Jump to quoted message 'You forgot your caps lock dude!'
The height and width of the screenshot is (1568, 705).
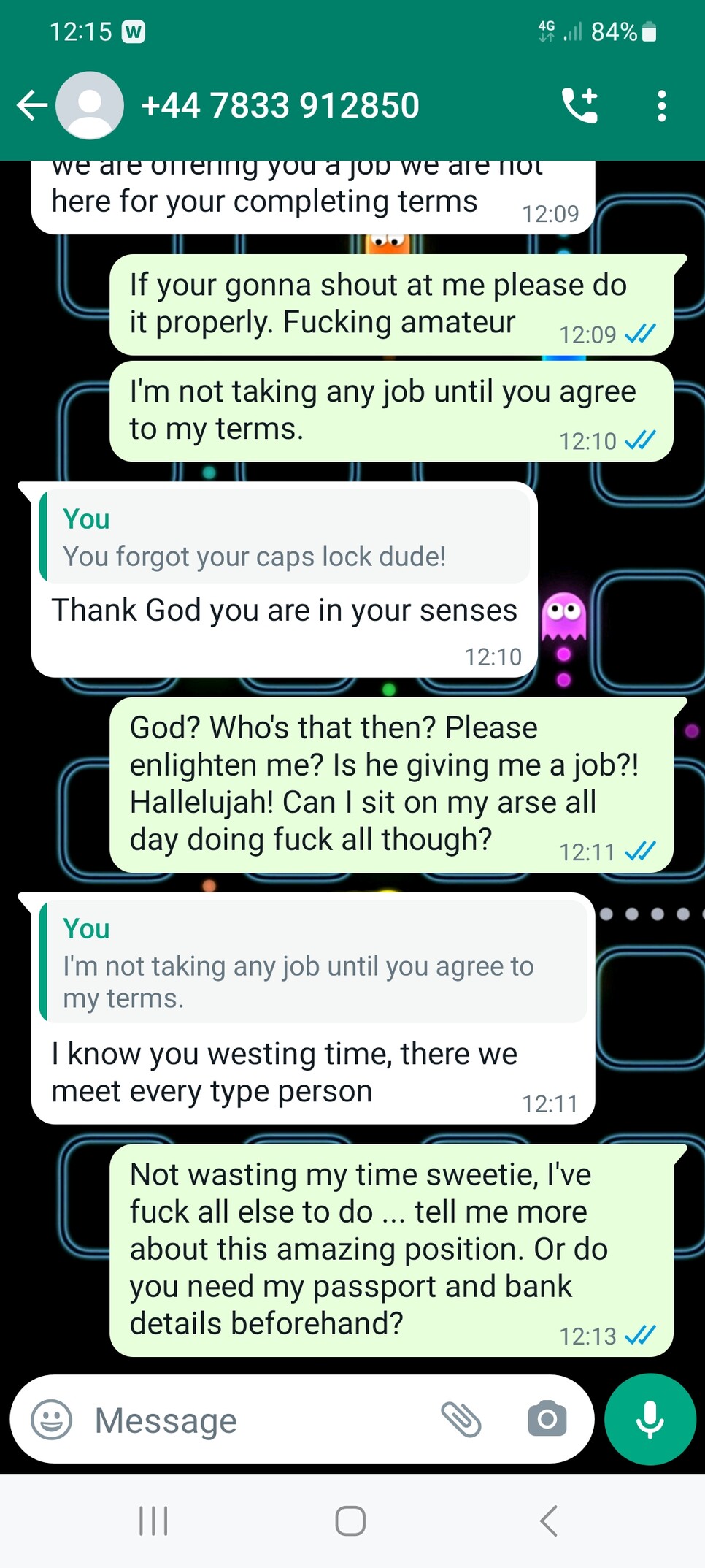tap(285, 538)
